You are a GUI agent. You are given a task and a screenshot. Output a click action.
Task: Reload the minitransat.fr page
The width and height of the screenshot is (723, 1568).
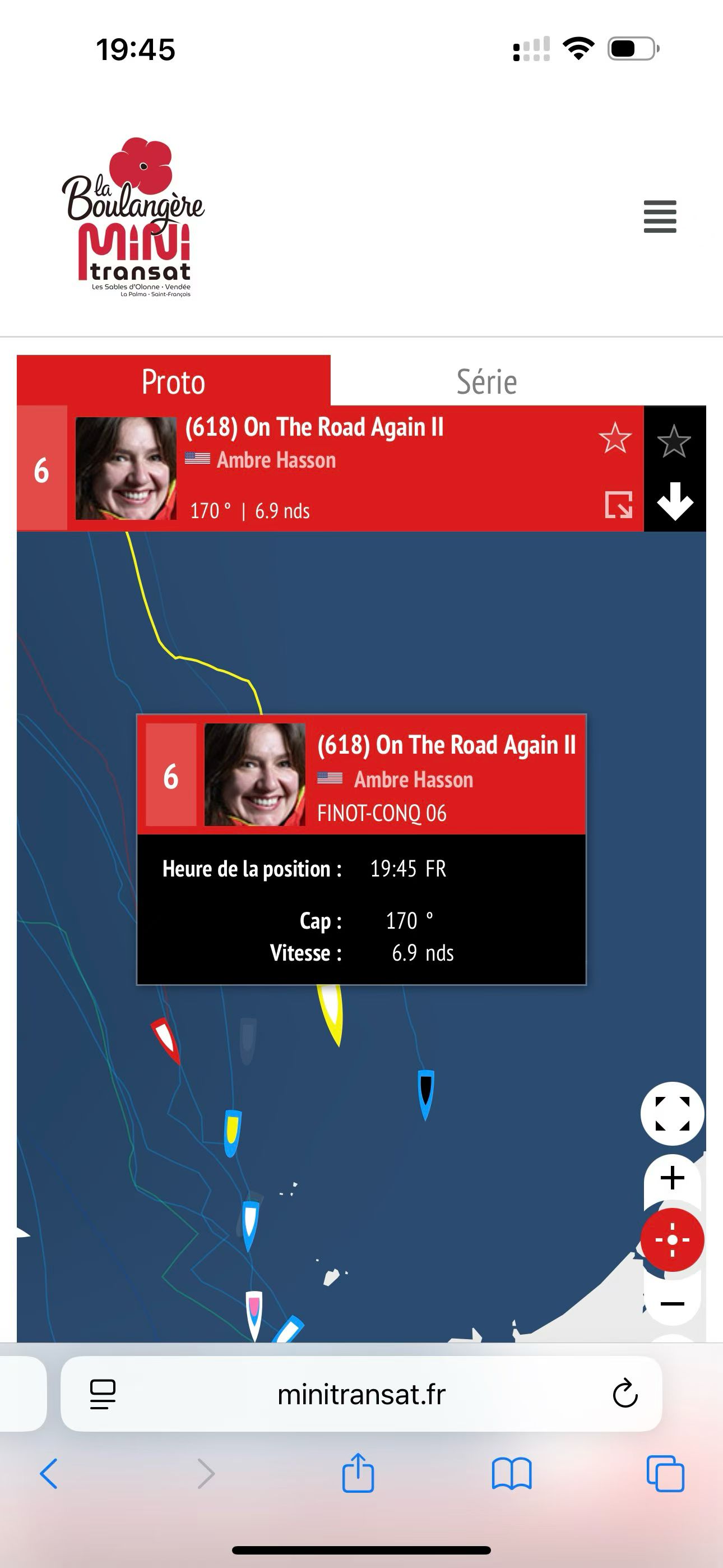[x=624, y=1393]
